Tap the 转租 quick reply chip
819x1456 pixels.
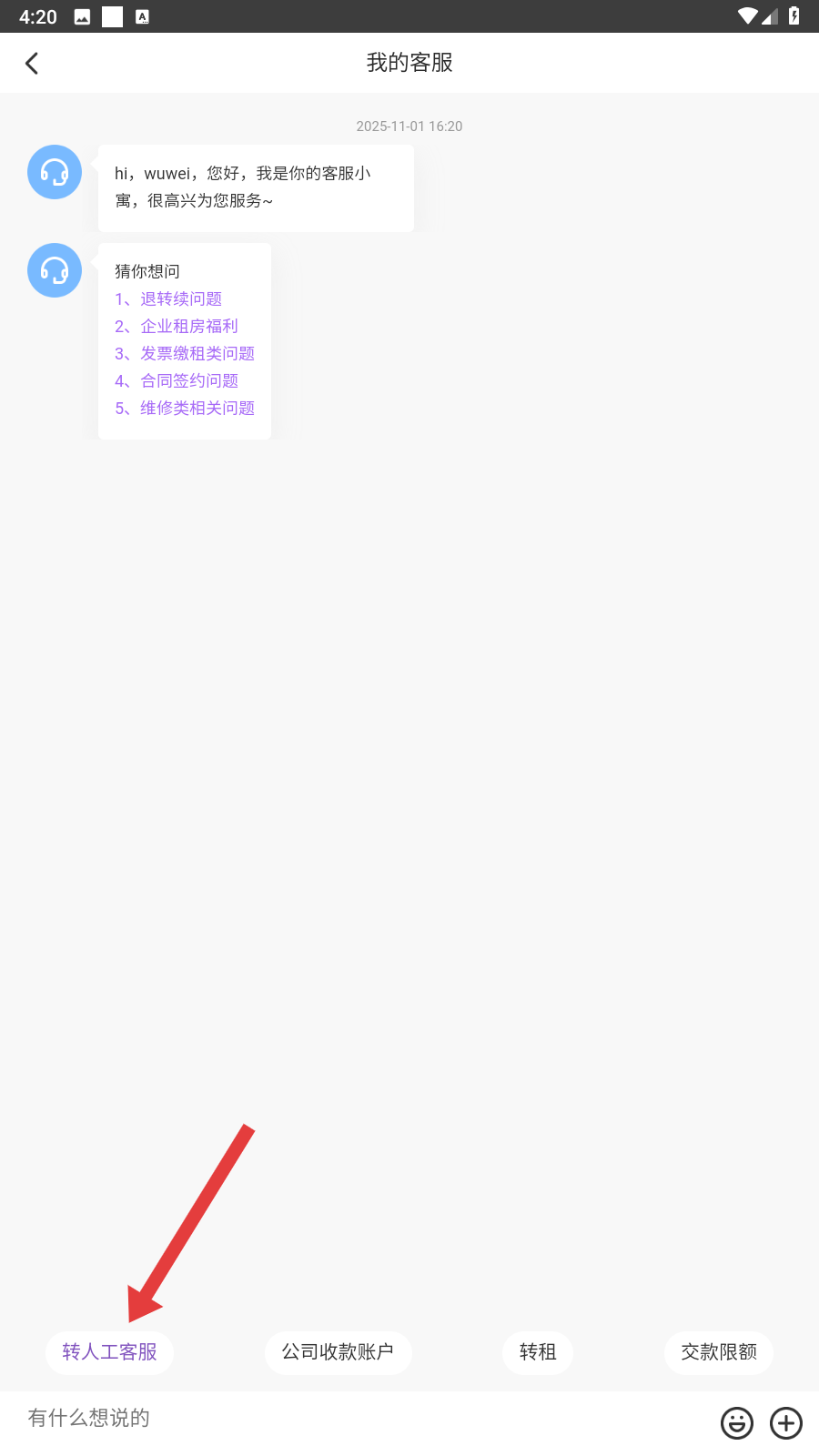tap(538, 1352)
